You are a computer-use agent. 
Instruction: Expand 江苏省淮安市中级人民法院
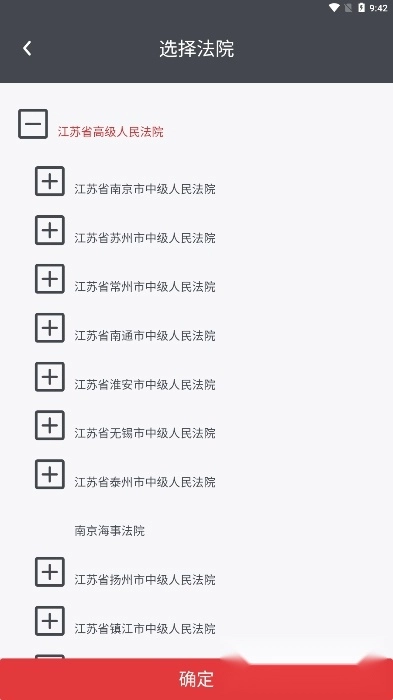click(x=50, y=377)
